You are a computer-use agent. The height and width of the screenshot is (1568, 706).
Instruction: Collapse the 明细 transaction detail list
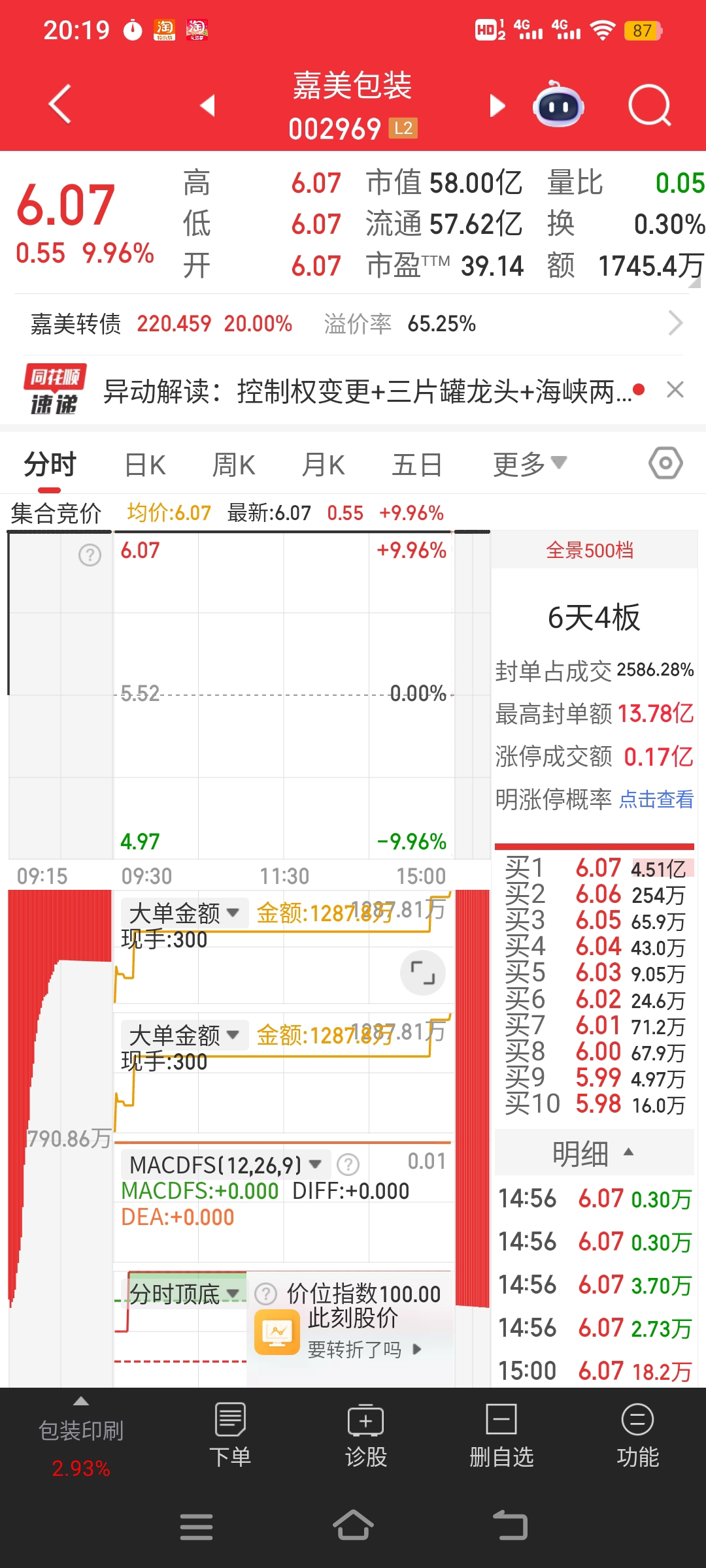pyautogui.click(x=594, y=1153)
